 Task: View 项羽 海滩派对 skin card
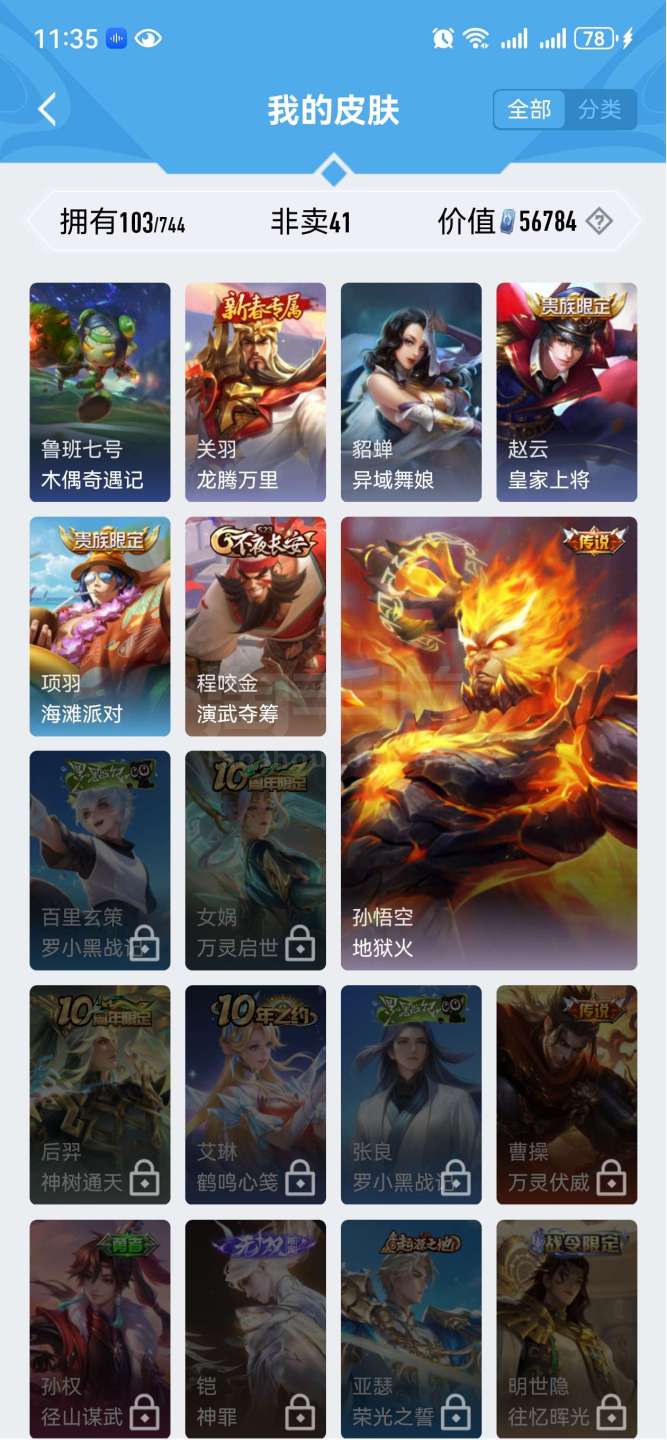tap(100, 626)
